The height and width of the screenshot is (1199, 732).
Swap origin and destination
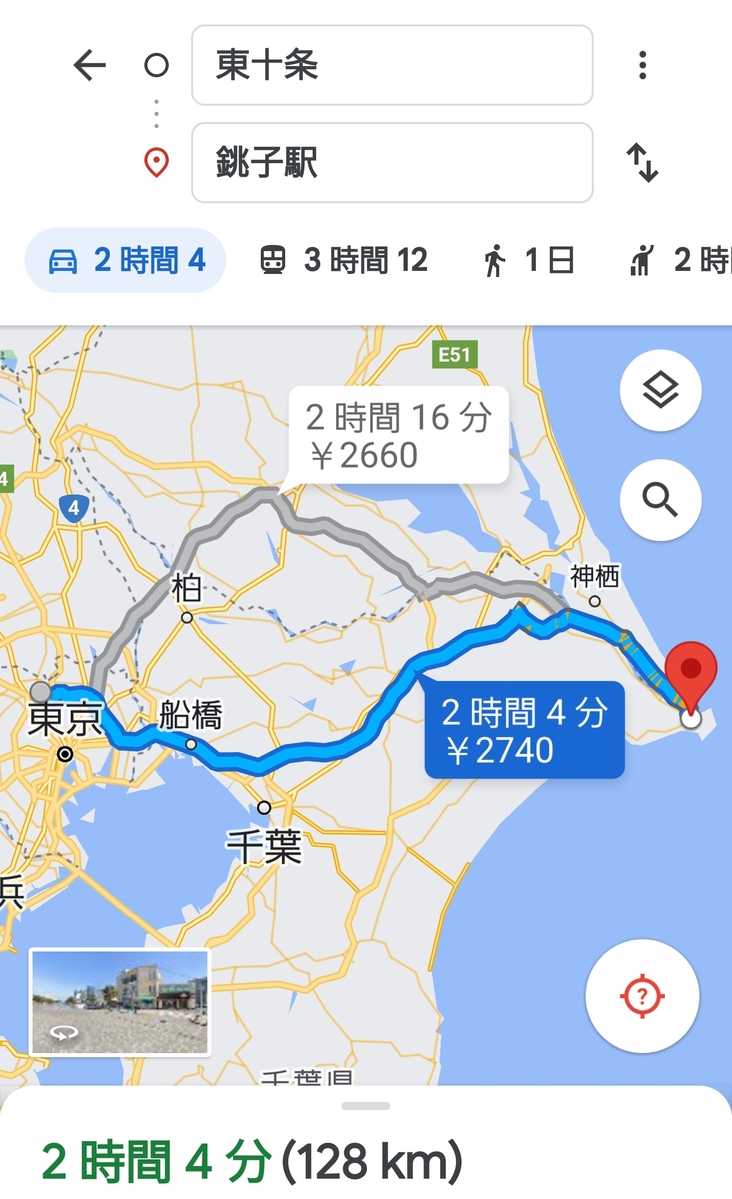(643, 163)
